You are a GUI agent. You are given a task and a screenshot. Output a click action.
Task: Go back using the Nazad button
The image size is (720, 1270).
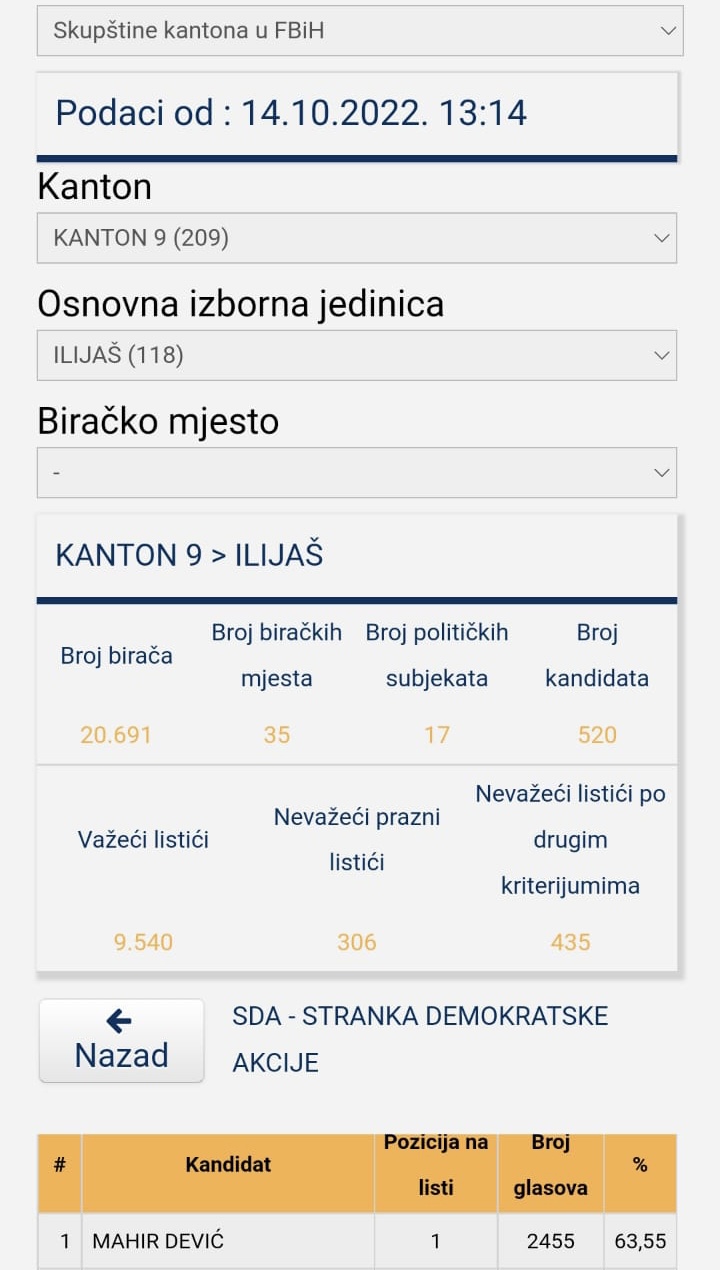pyautogui.click(x=121, y=1040)
